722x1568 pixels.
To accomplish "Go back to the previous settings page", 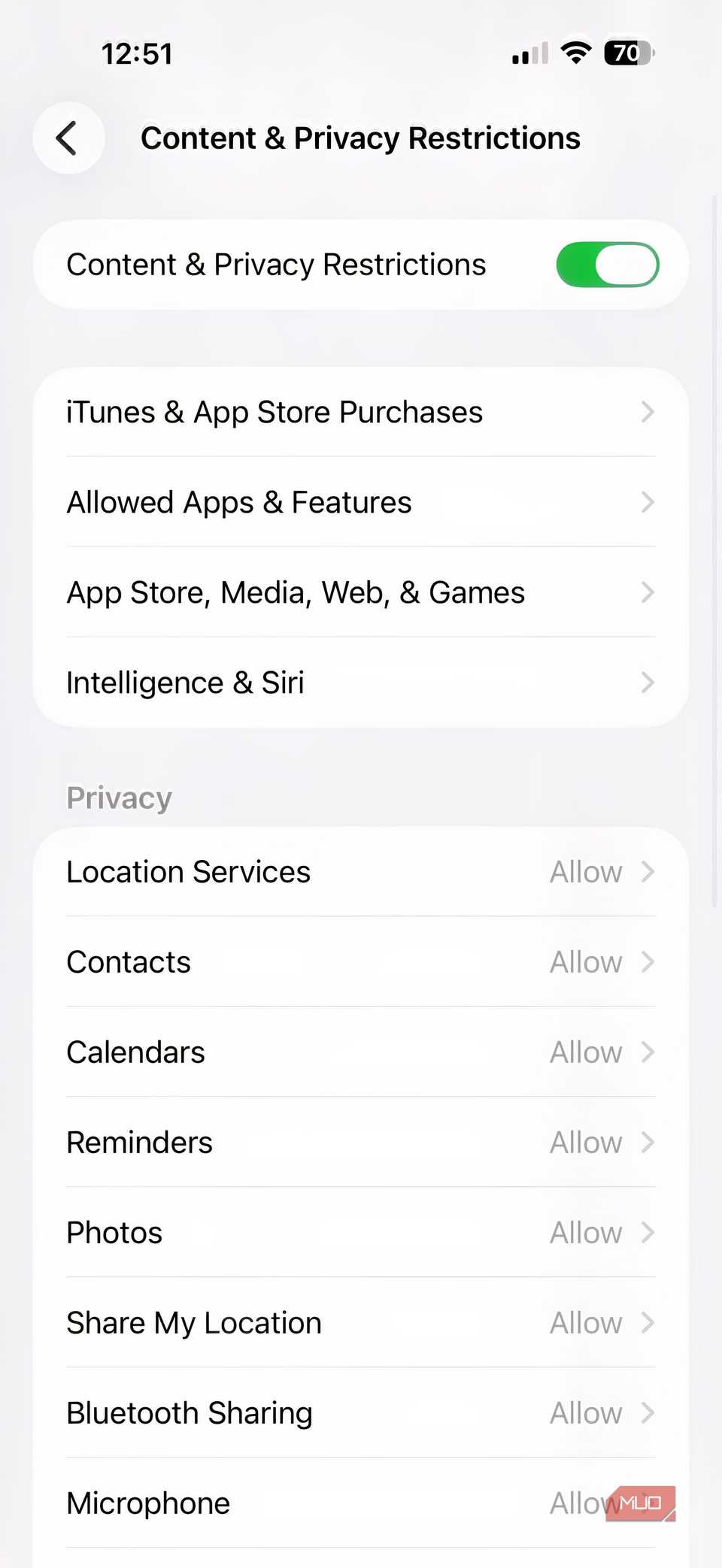I will pos(68,138).
